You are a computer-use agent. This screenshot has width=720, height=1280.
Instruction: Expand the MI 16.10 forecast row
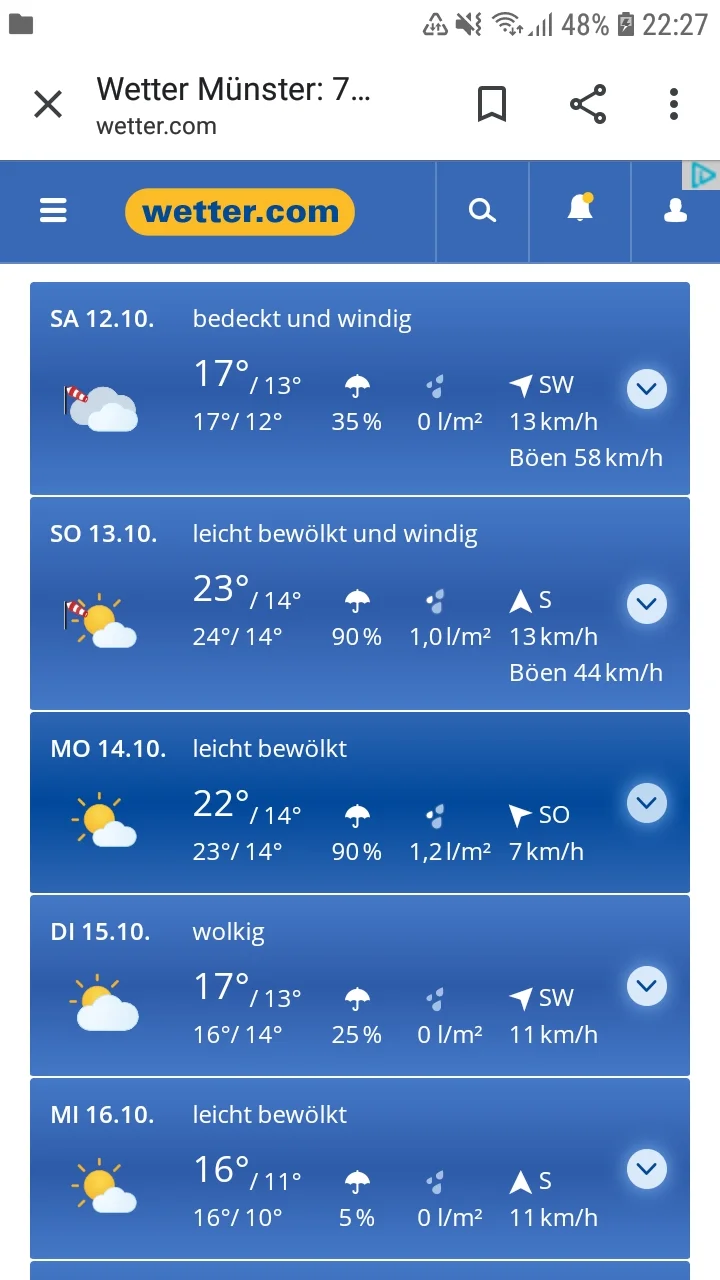tap(647, 1169)
